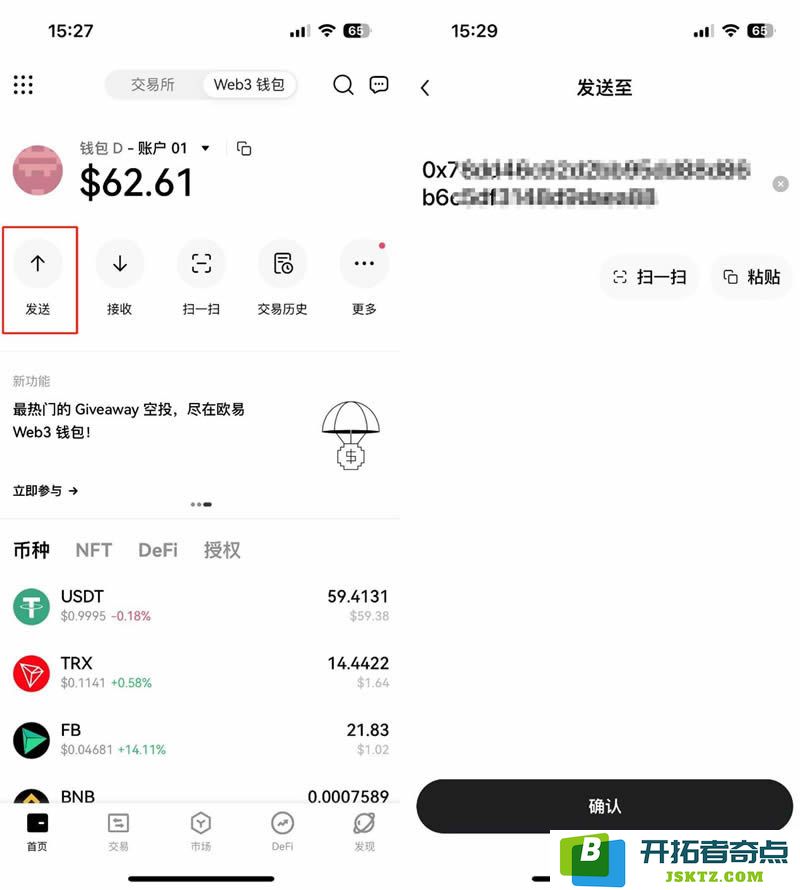800x890 pixels.
Task: Confirm with the 确认 button
Action: pos(604,806)
